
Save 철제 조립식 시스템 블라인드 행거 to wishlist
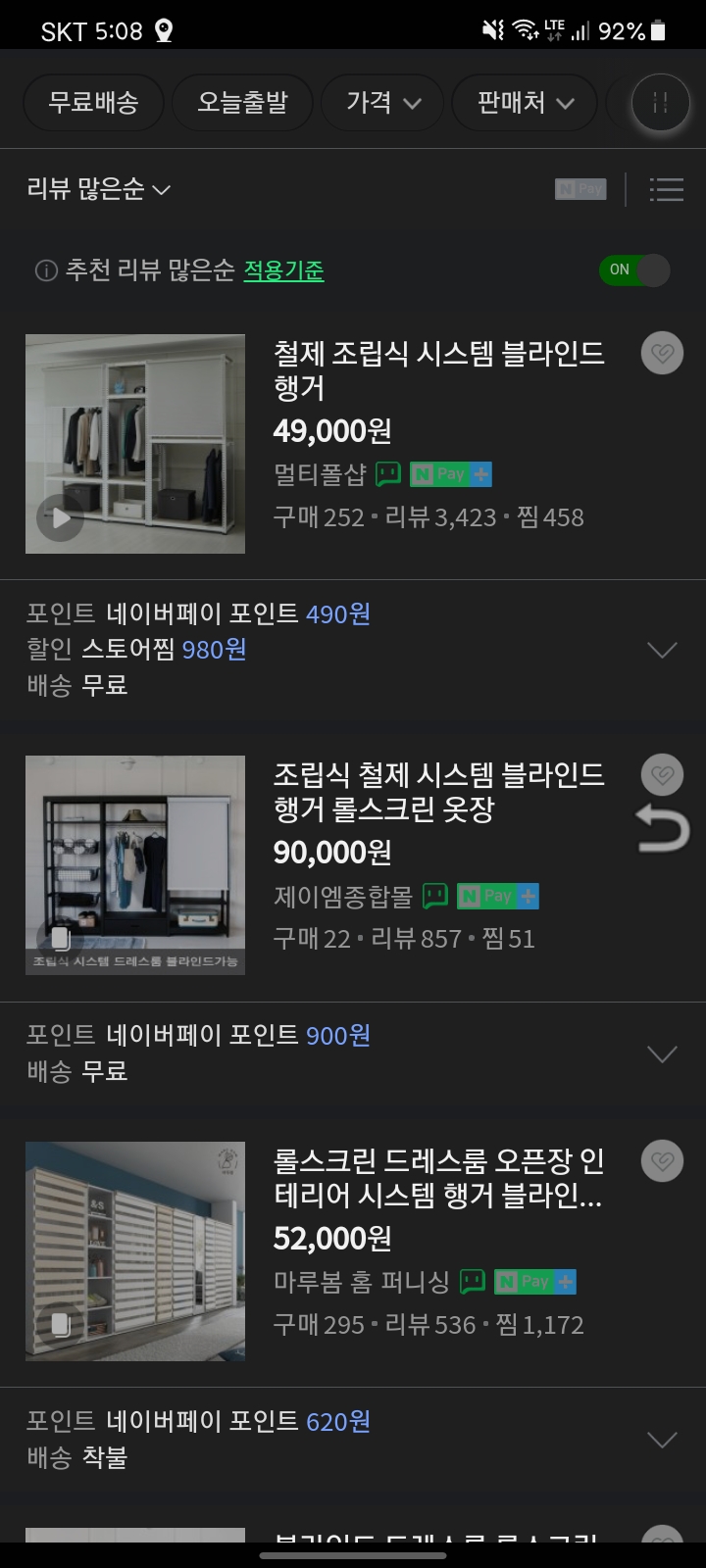[x=662, y=353]
